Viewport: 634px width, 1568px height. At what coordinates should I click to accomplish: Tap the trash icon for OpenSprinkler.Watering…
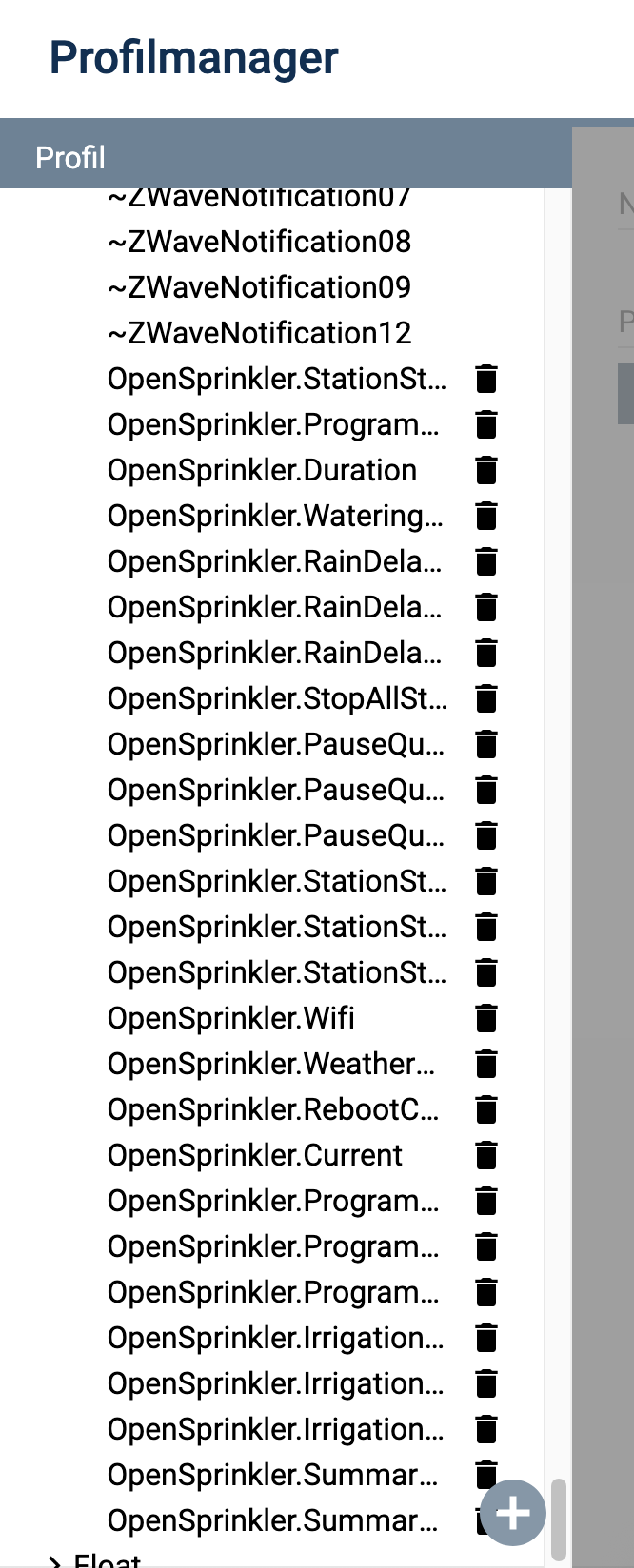486,517
